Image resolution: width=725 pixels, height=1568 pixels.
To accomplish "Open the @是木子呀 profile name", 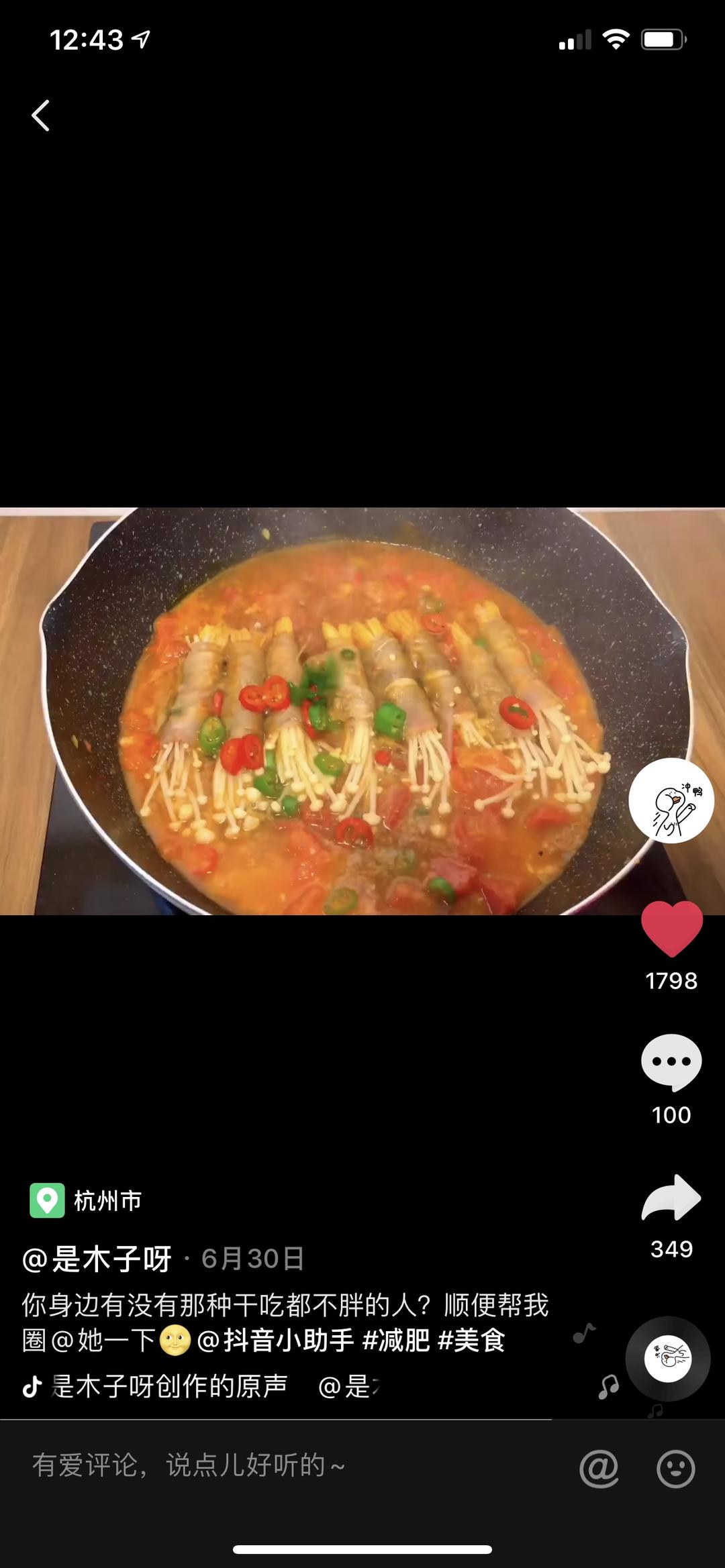I will (x=97, y=1259).
